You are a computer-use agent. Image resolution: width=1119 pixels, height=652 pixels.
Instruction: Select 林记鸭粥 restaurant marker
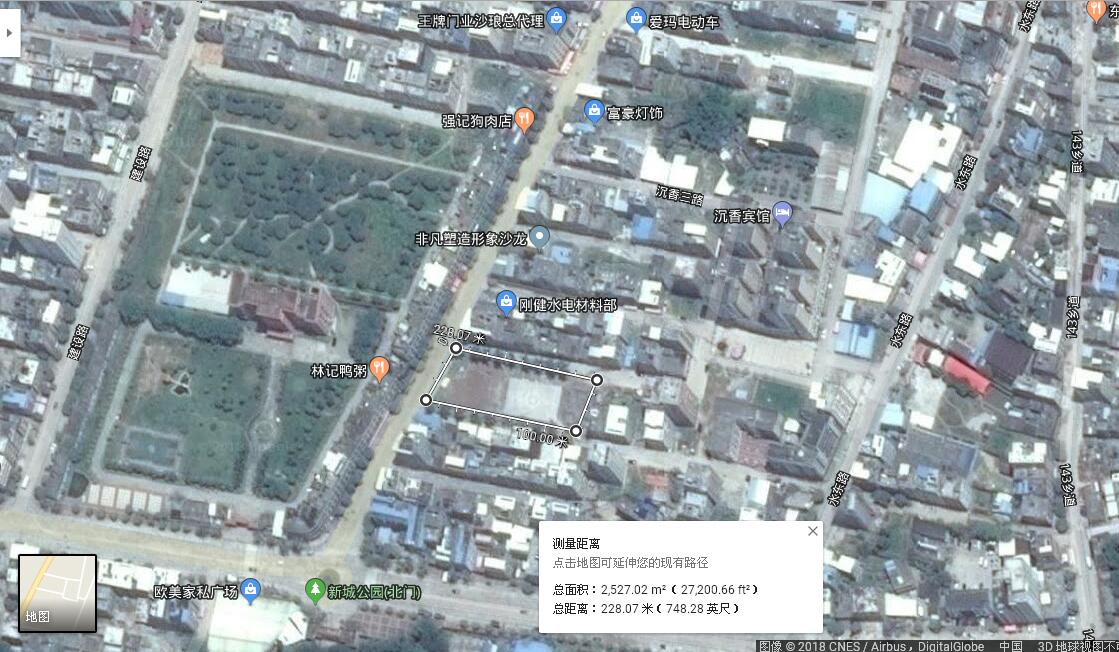(380, 369)
